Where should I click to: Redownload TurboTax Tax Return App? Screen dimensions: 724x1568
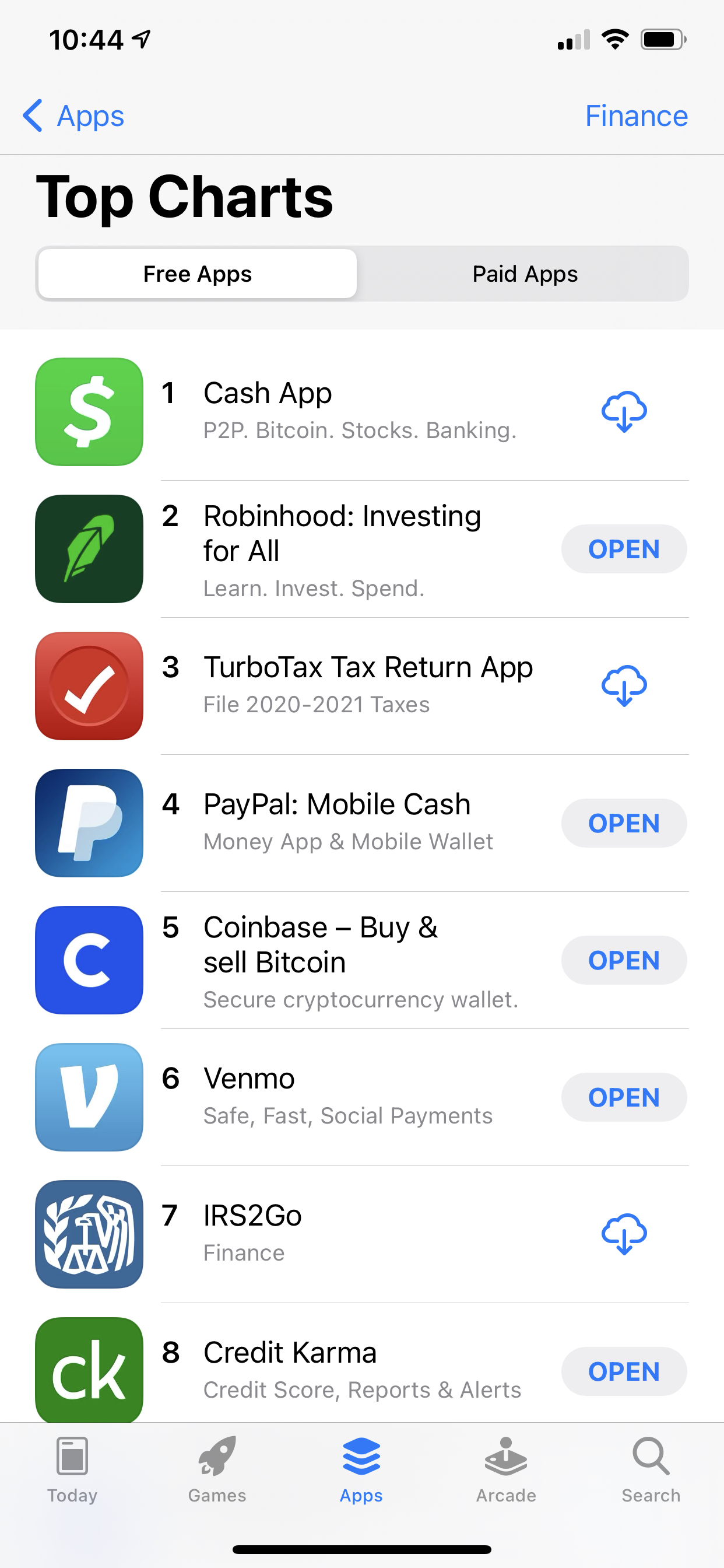pyautogui.click(x=624, y=685)
